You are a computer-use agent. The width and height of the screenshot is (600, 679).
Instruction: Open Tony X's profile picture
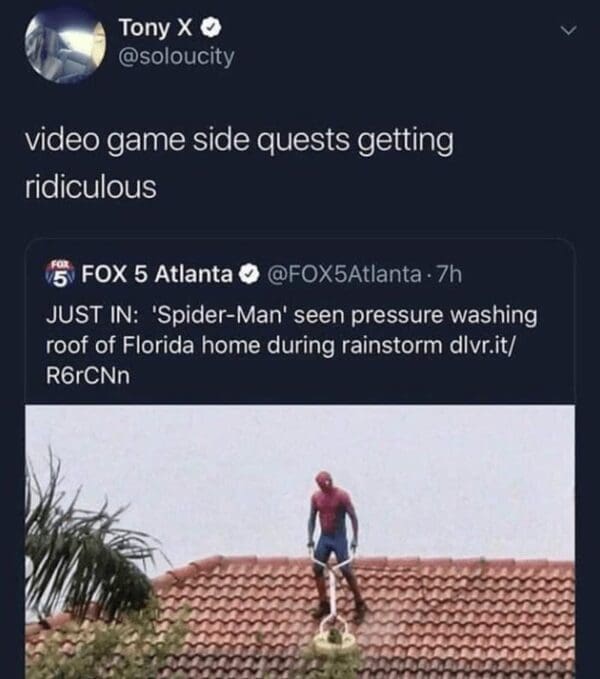click(x=62, y=46)
